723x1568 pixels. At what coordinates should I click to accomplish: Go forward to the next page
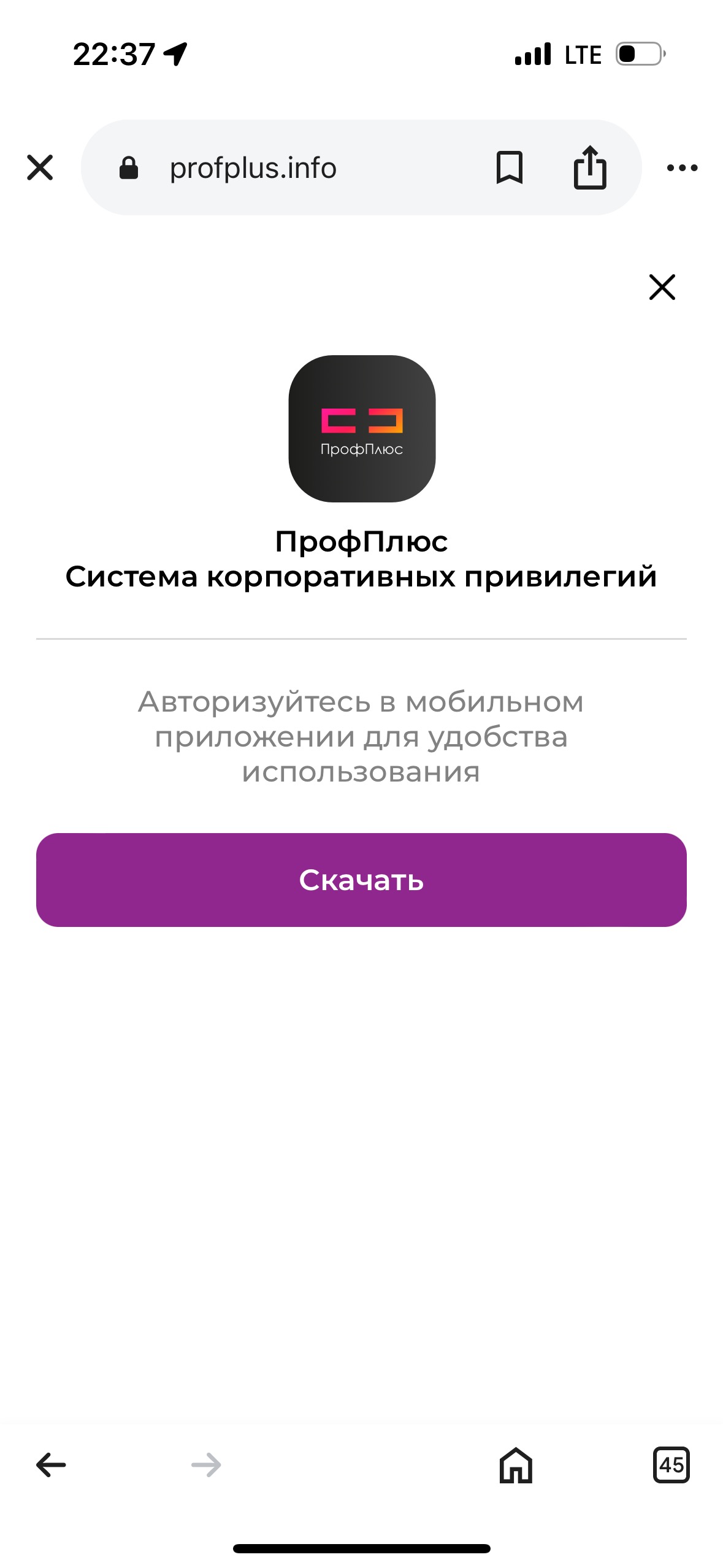pyautogui.click(x=206, y=1465)
